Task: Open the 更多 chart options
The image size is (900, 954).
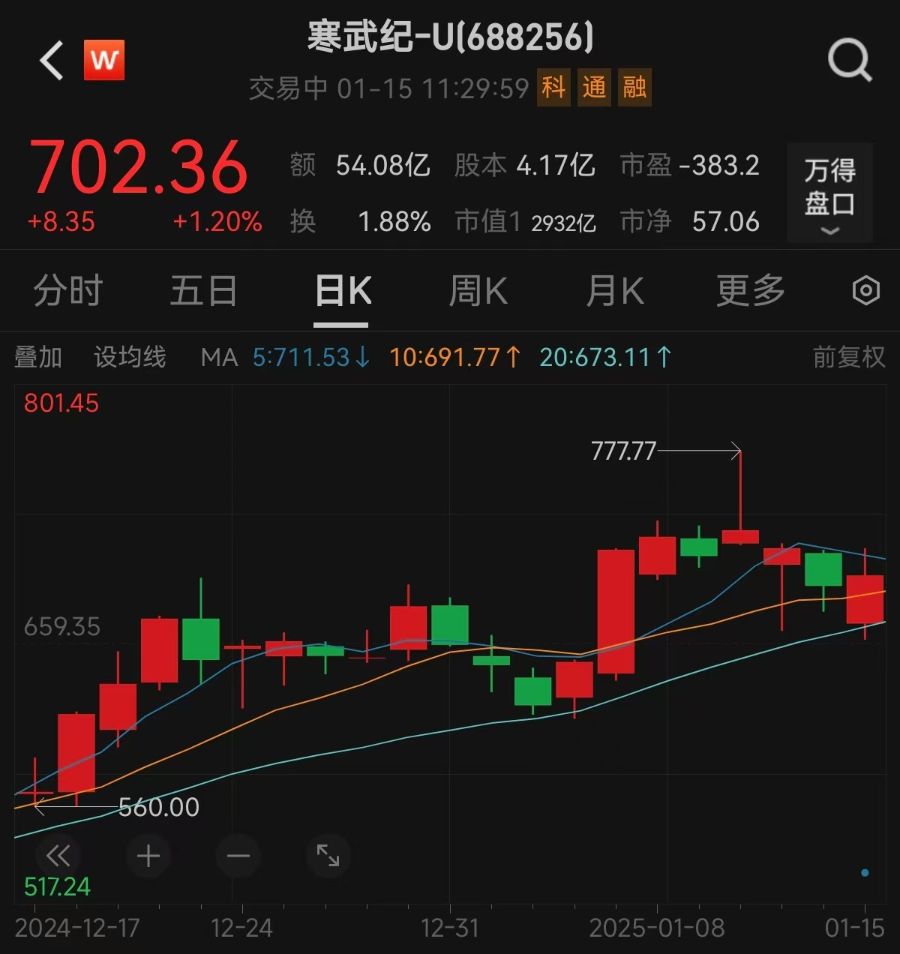Action: coord(748,291)
